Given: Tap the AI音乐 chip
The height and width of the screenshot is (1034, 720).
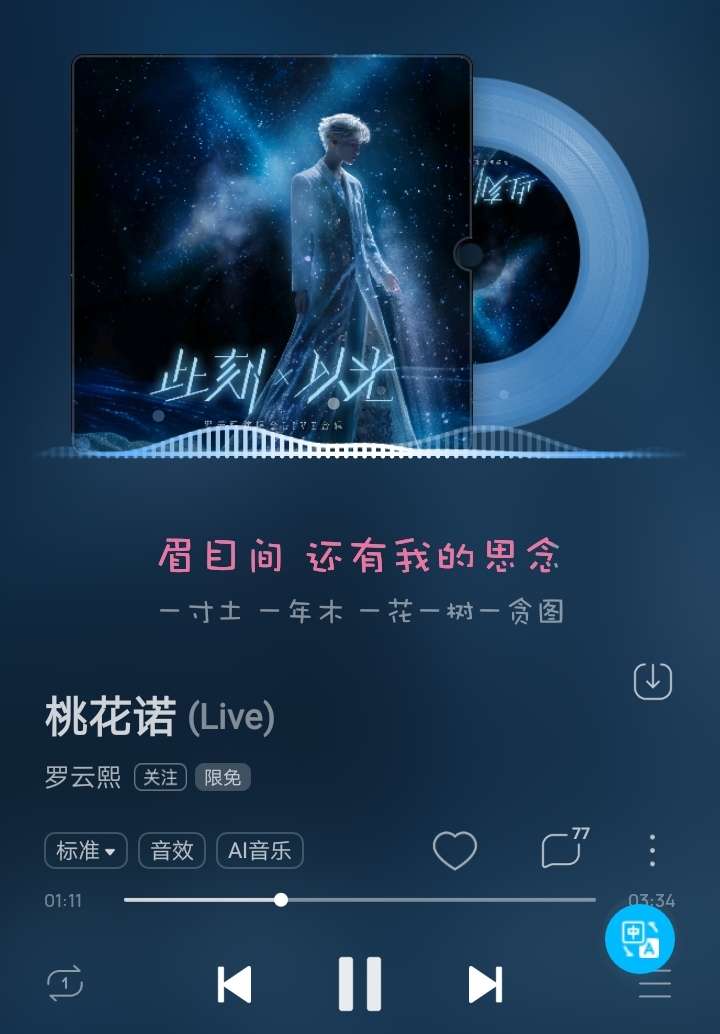Looking at the screenshot, I should (260, 851).
